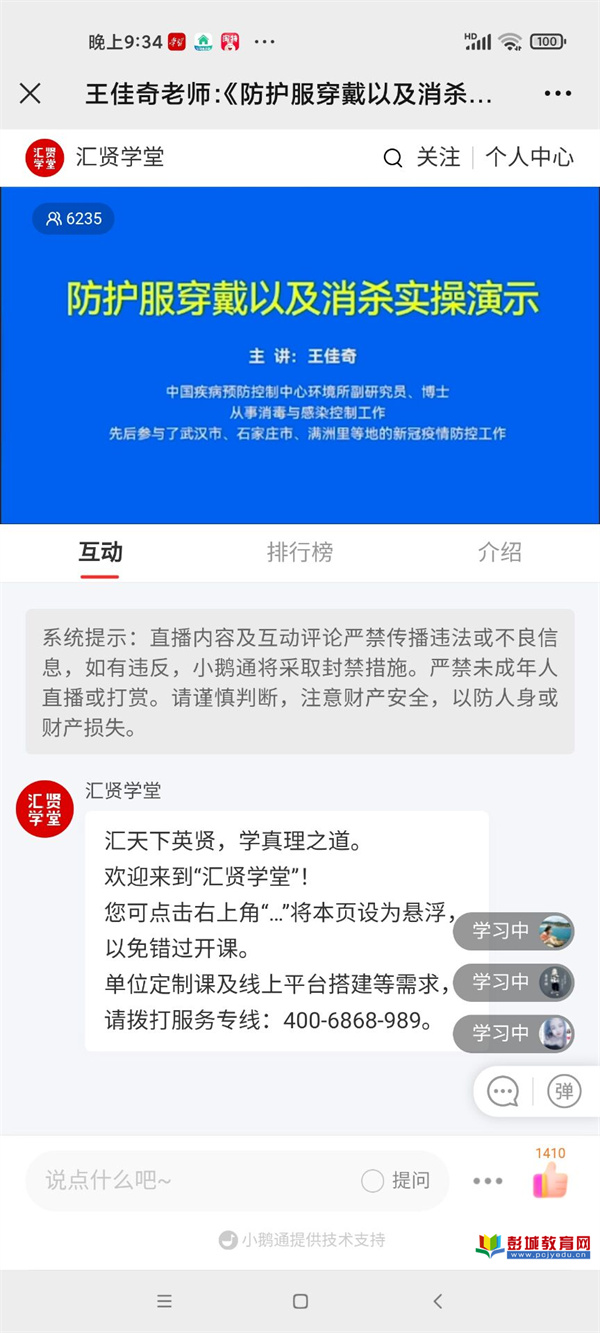The height and width of the screenshot is (1333, 600).
Task: Focus the 说点什么吧 message field
Action: pyautogui.click(x=190, y=1181)
